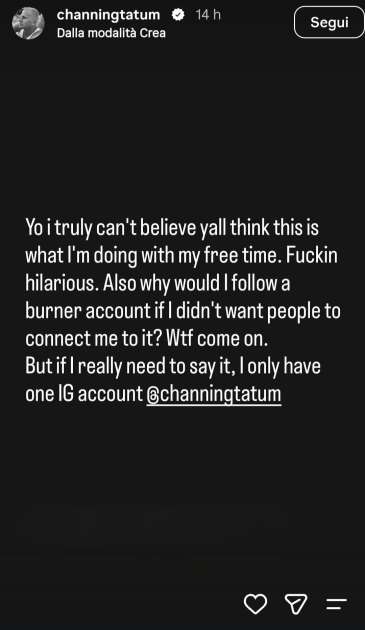
Task: Tap the 'Dalla modalità Crea' label
Action: (111, 33)
